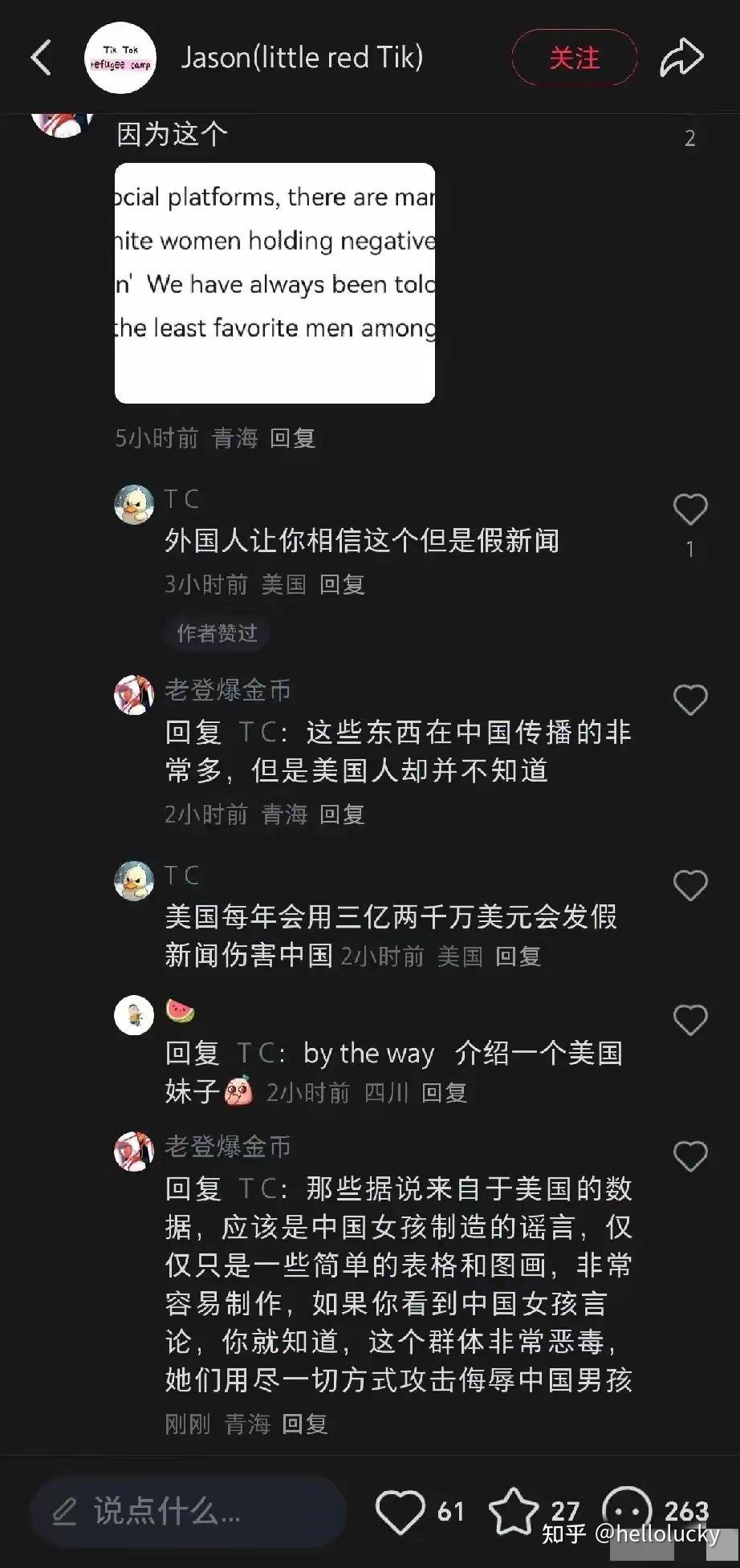Go back with the top-left arrow
The image size is (740, 1568).
(x=42, y=58)
